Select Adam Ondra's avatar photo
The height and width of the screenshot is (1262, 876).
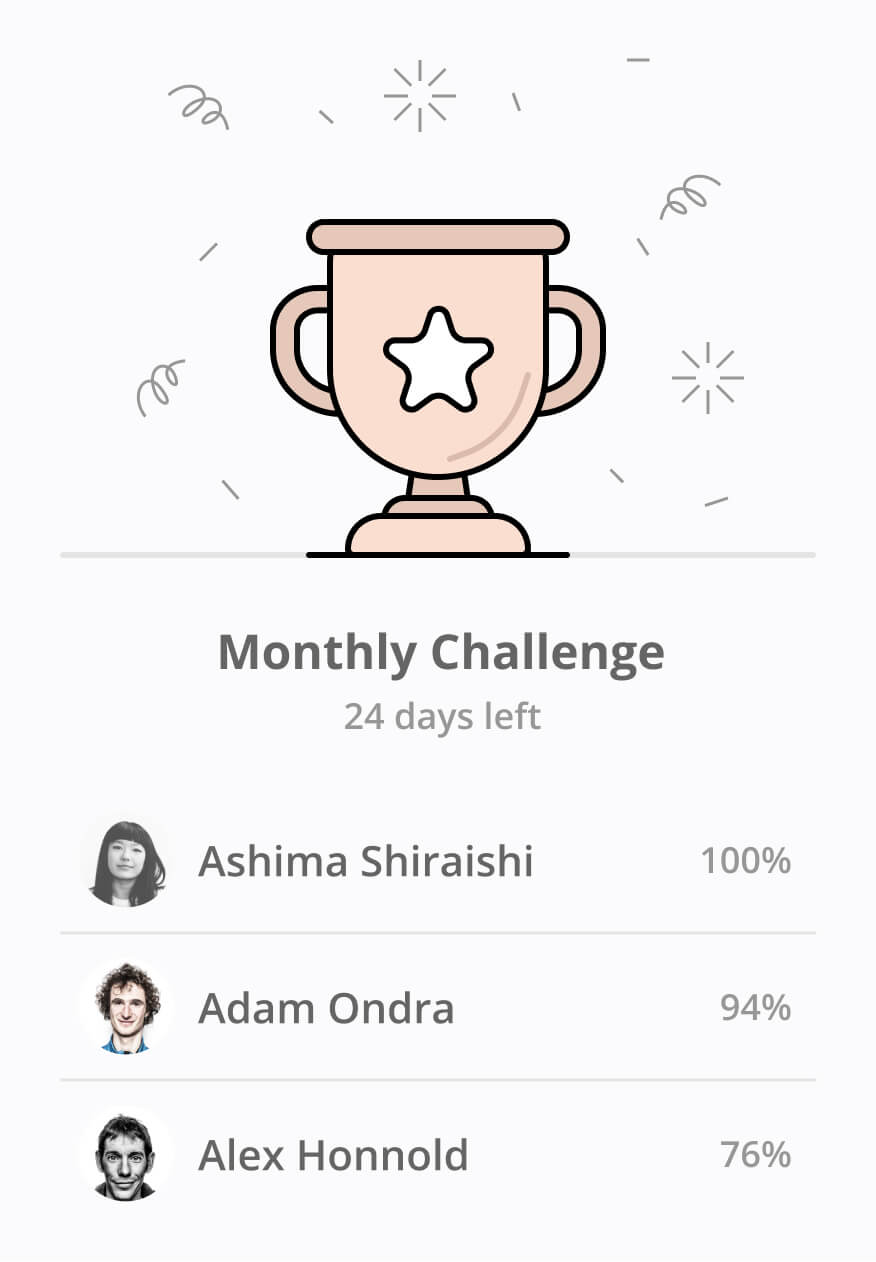pyautogui.click(x=128, y=1007)
